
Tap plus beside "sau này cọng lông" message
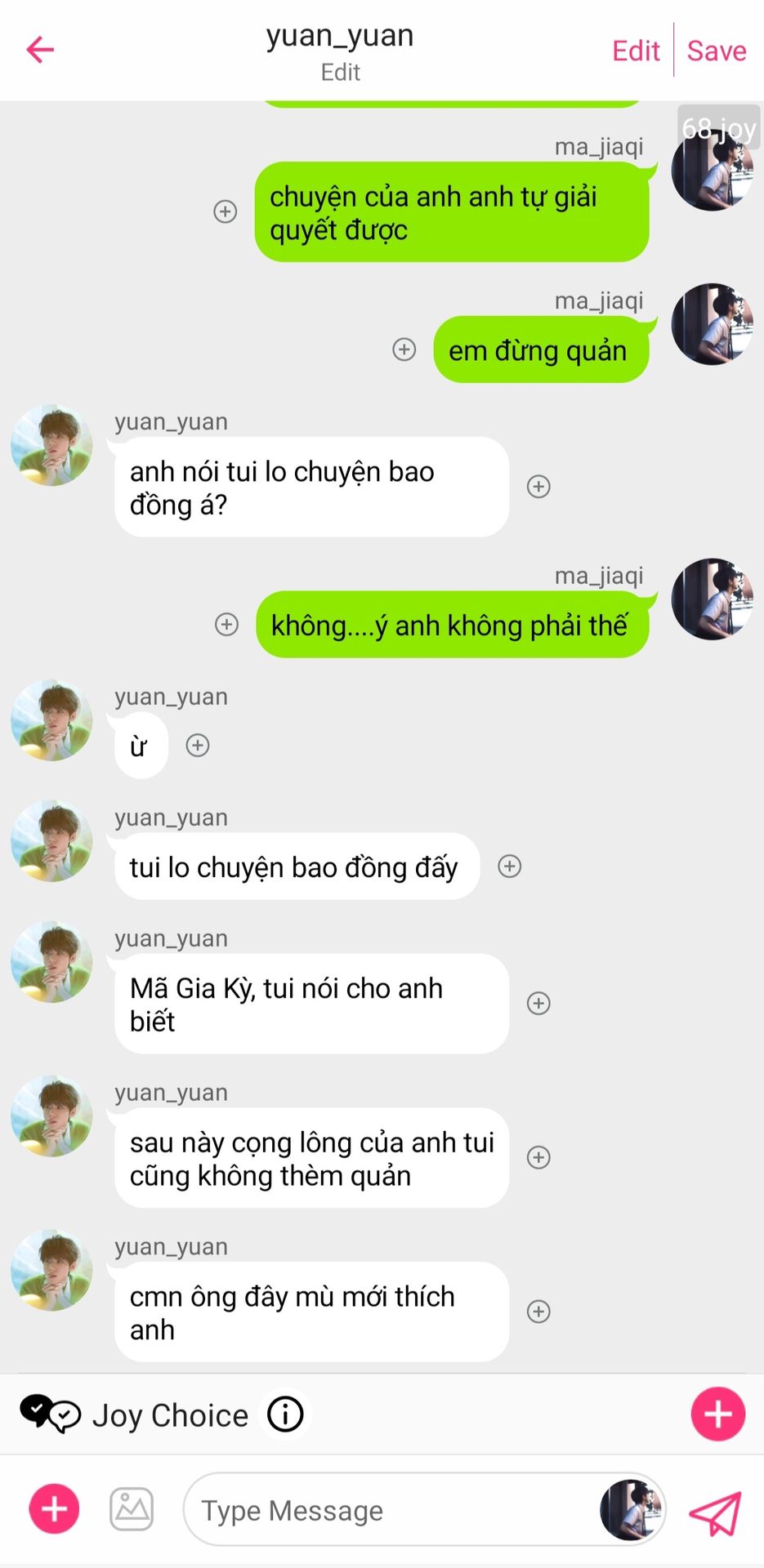(x=538, y=1156)
